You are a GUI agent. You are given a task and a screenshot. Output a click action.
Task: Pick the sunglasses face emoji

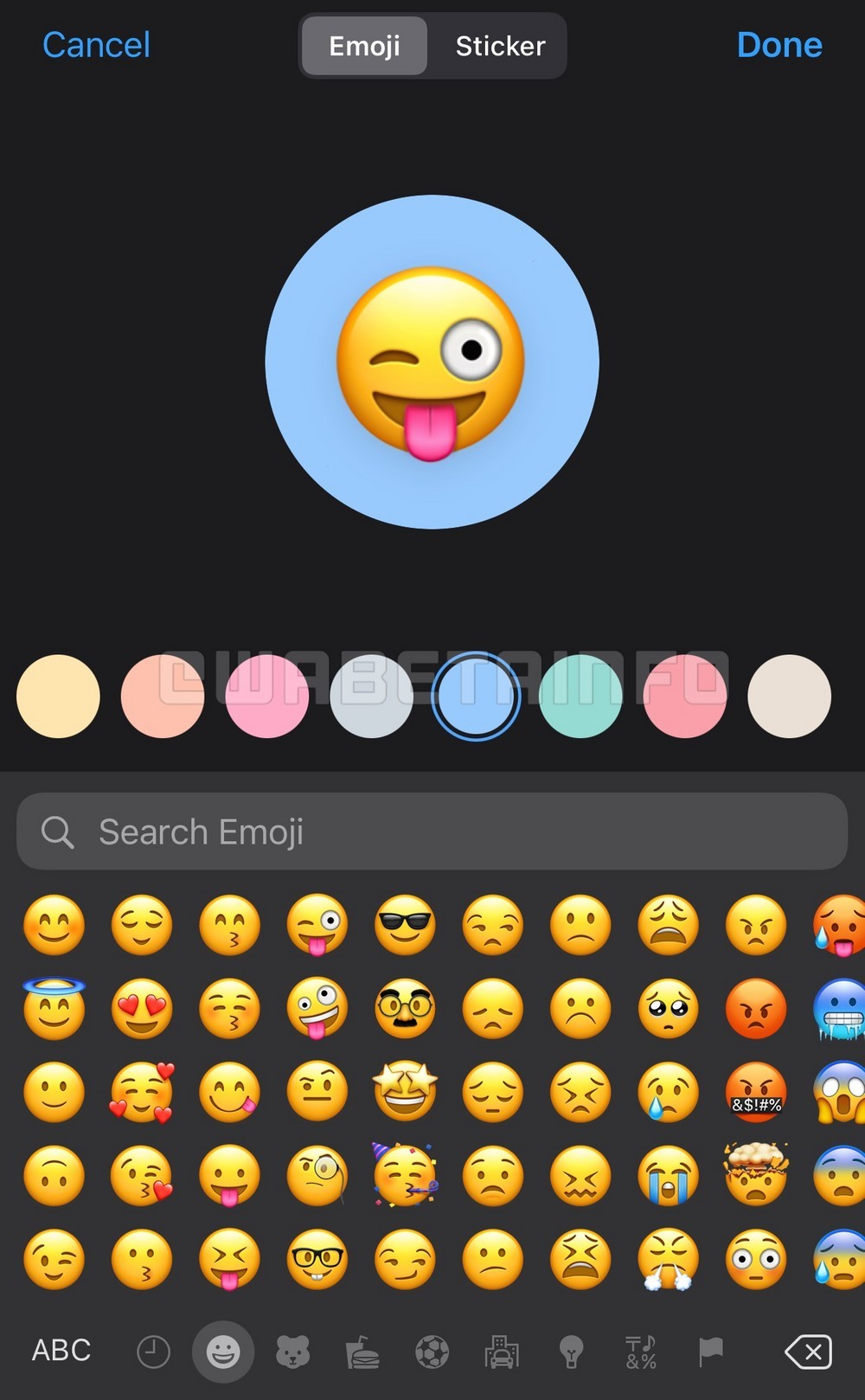coord(405,925)
